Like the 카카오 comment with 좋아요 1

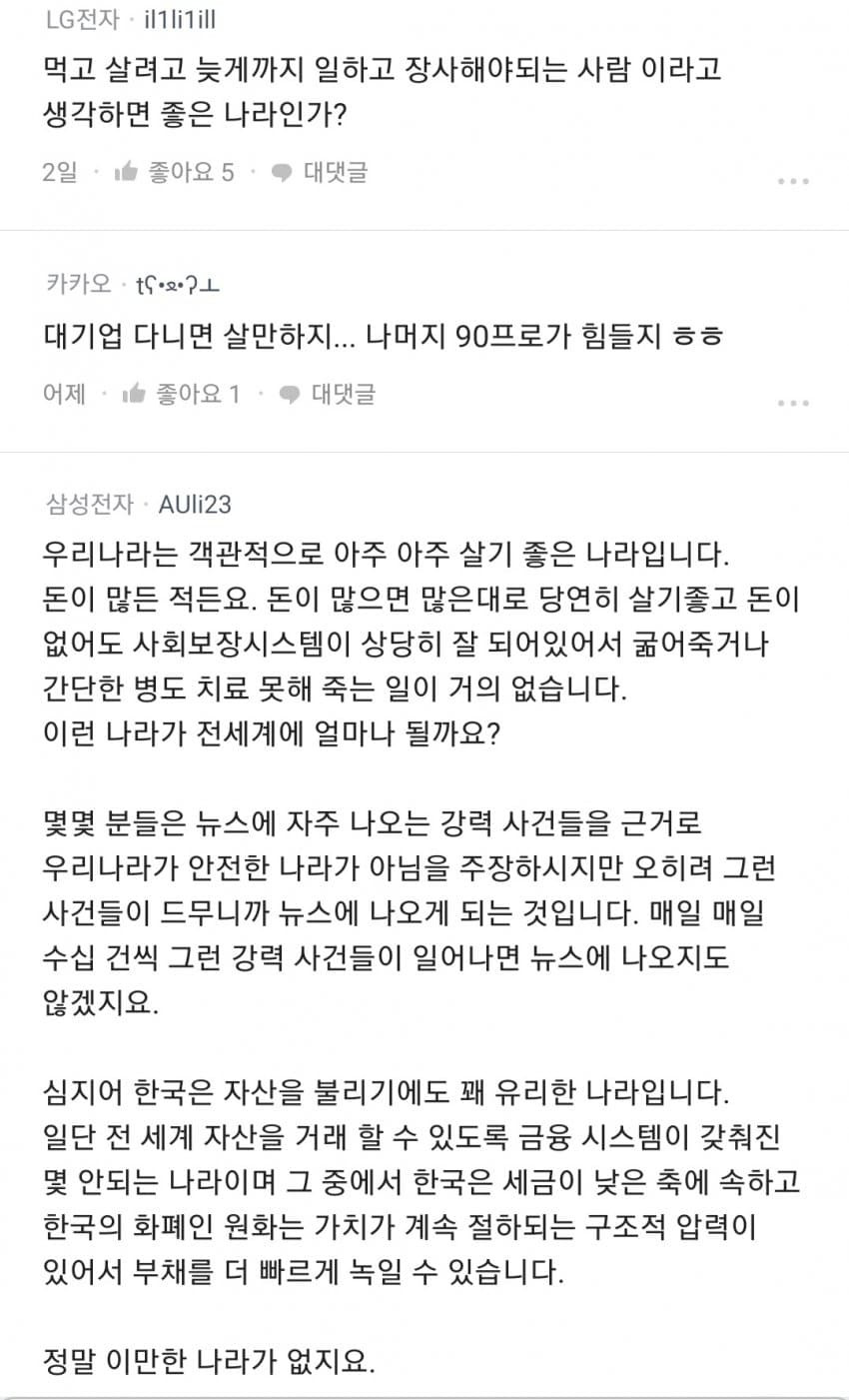click(x=182, y=394)
